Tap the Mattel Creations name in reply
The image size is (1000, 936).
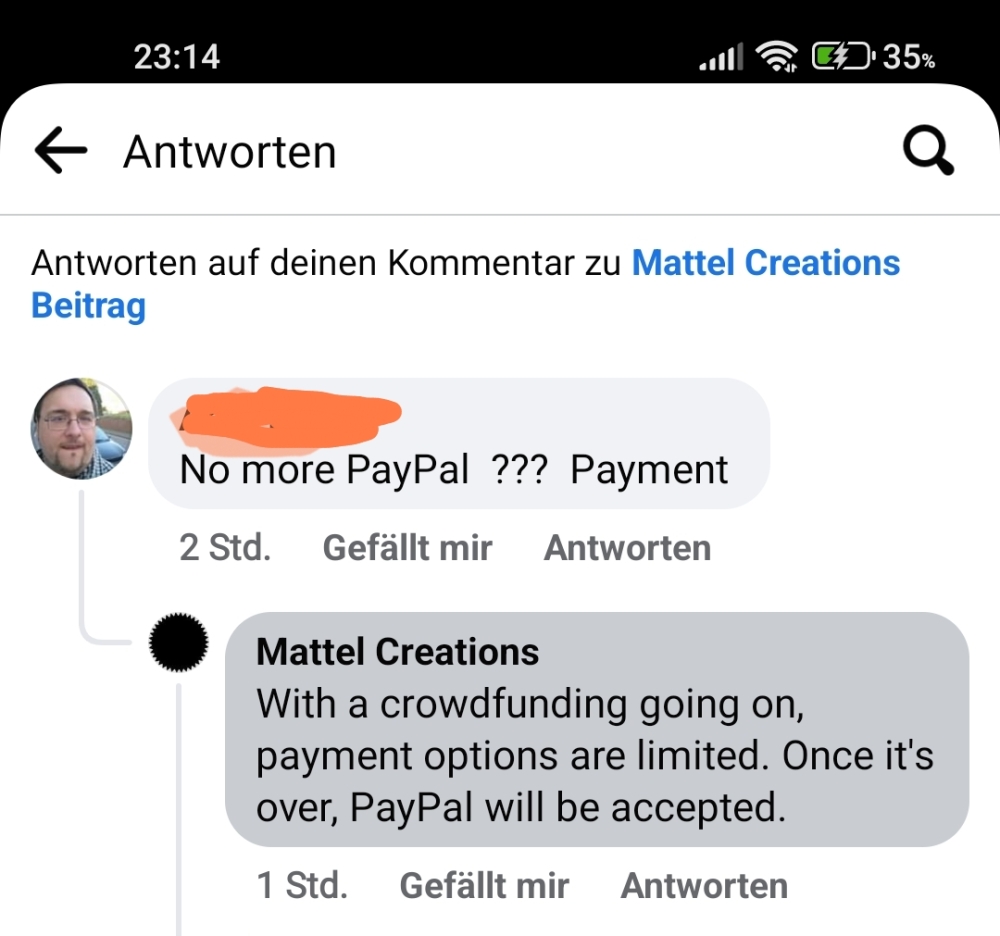click(x=397, y=652)
